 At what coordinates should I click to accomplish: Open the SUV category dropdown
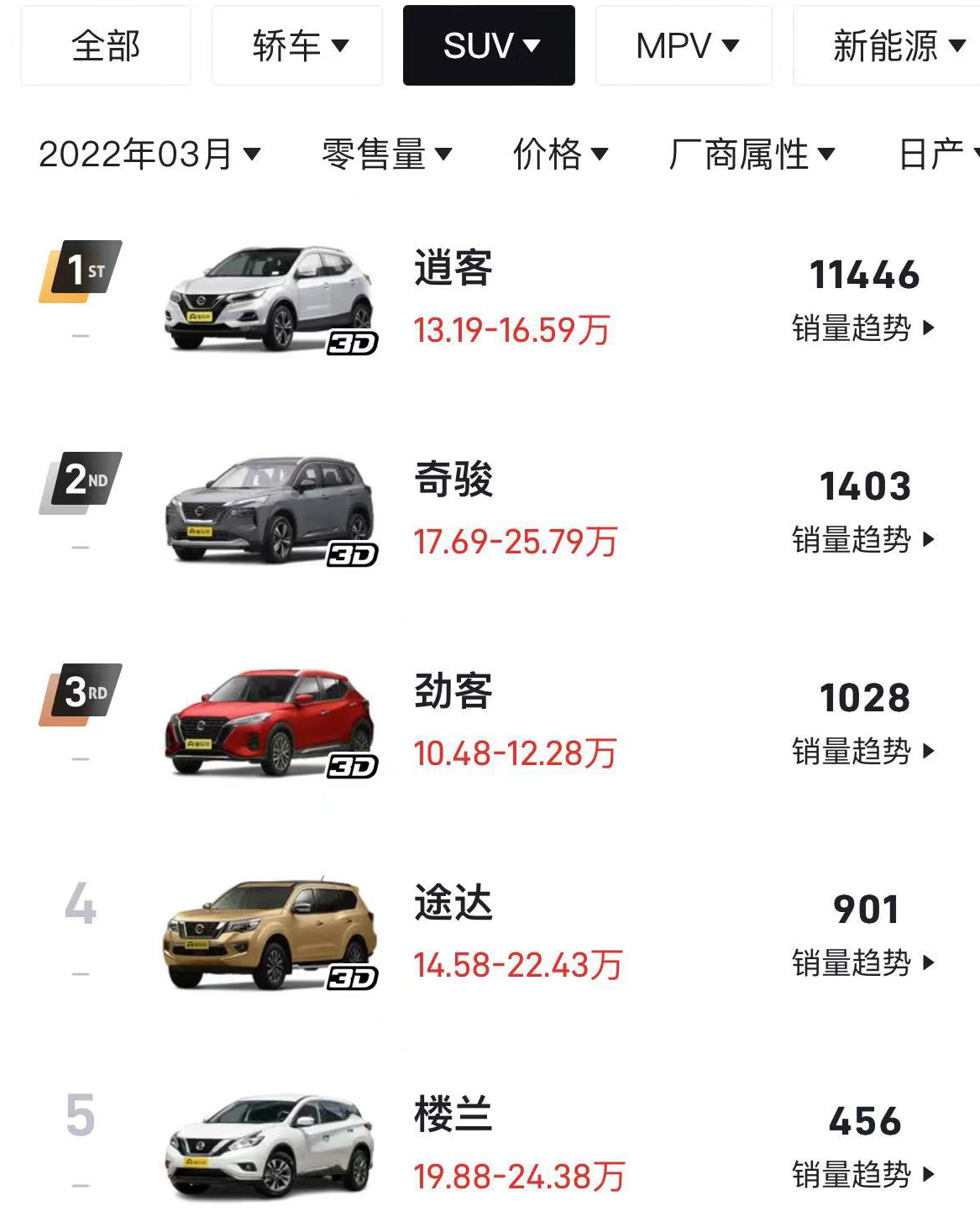pos(490,46)
